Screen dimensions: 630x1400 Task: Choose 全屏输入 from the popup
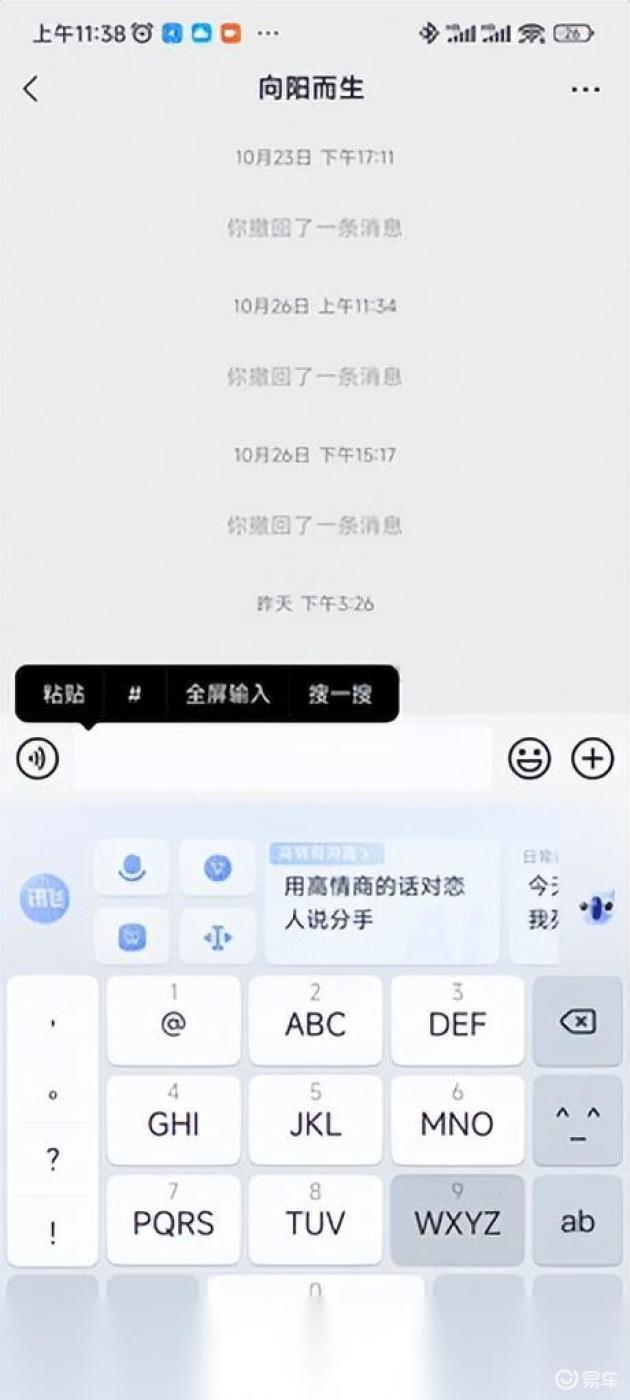click(x=227, y=694)
